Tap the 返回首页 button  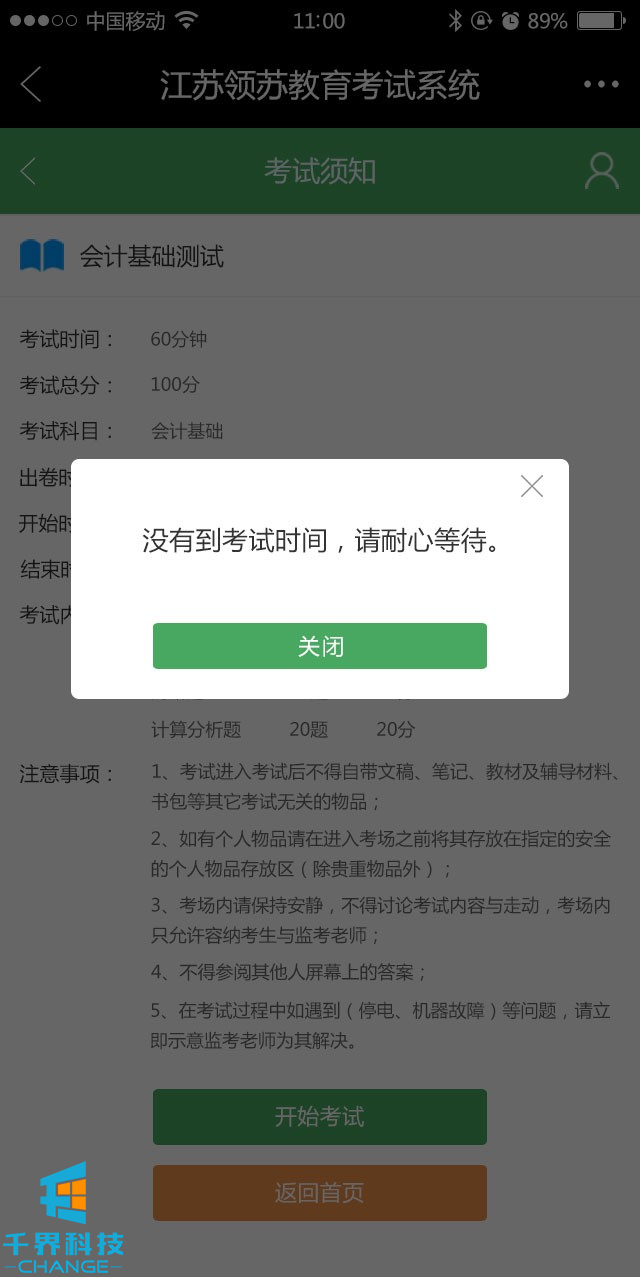click(x=320, y=1192)
